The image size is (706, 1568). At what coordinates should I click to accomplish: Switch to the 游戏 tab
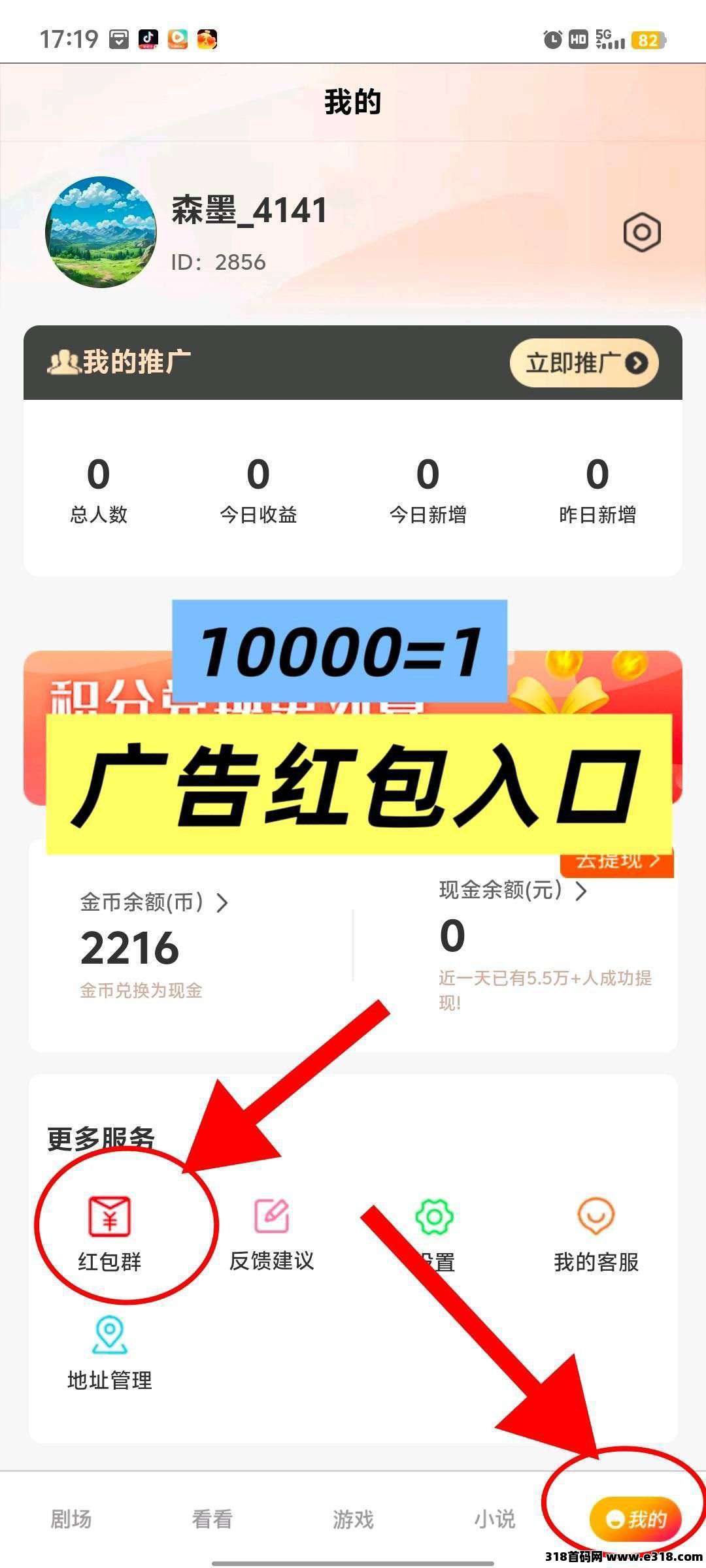coord(353,1519)
